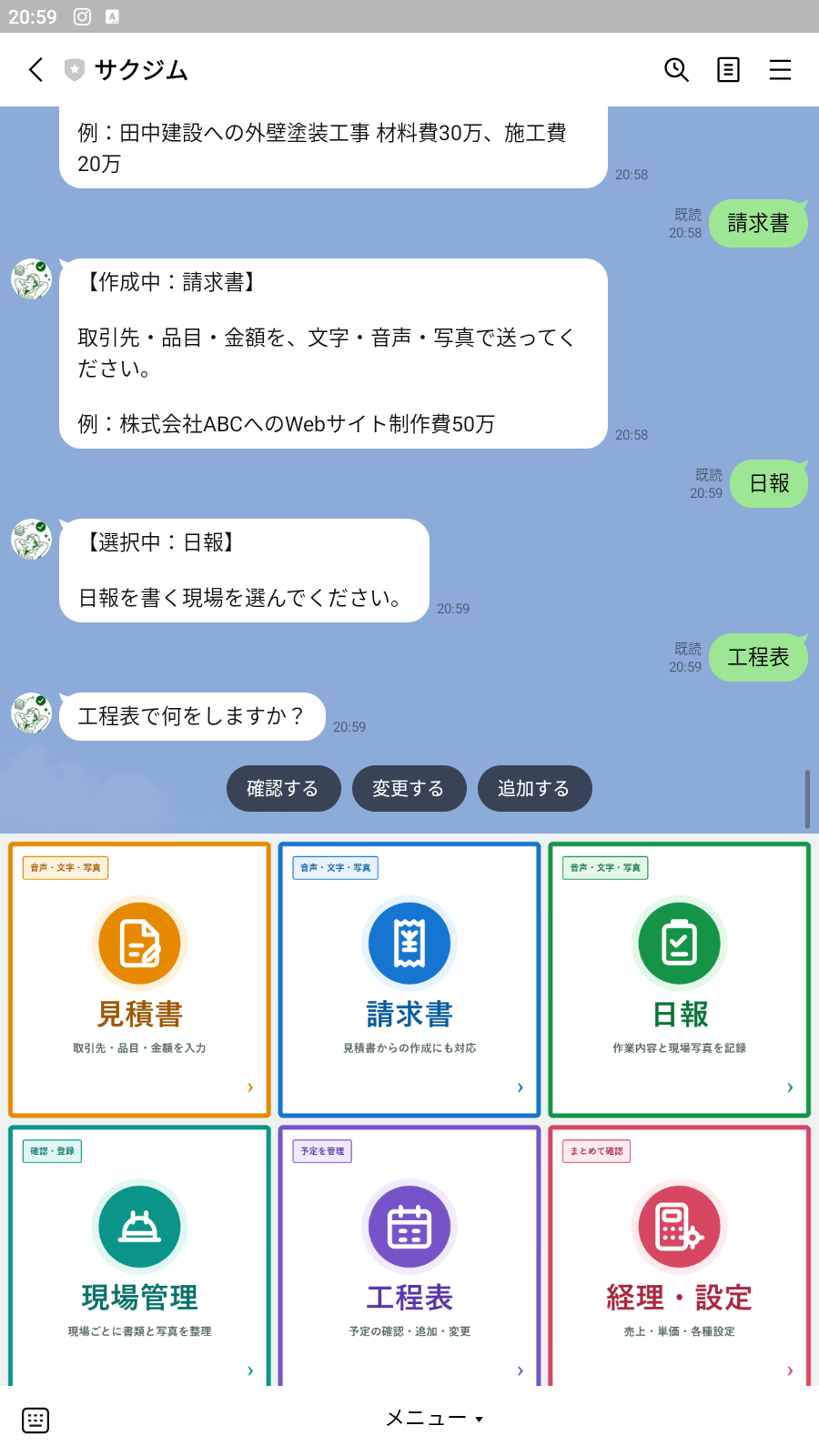Open the 工程表 card

coord(409,1256)
